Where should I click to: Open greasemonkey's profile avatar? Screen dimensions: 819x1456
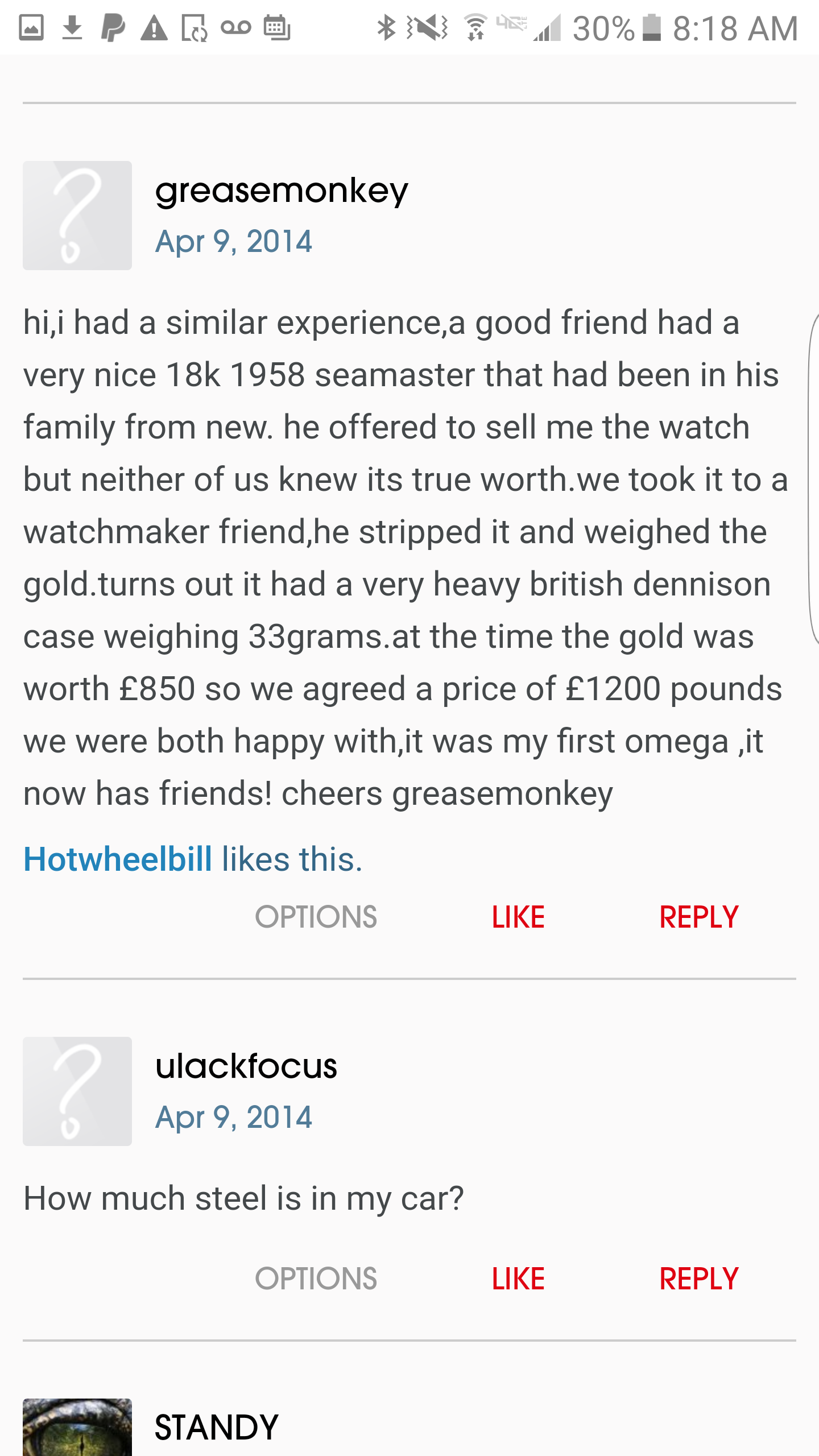click(x=77, y=216)
